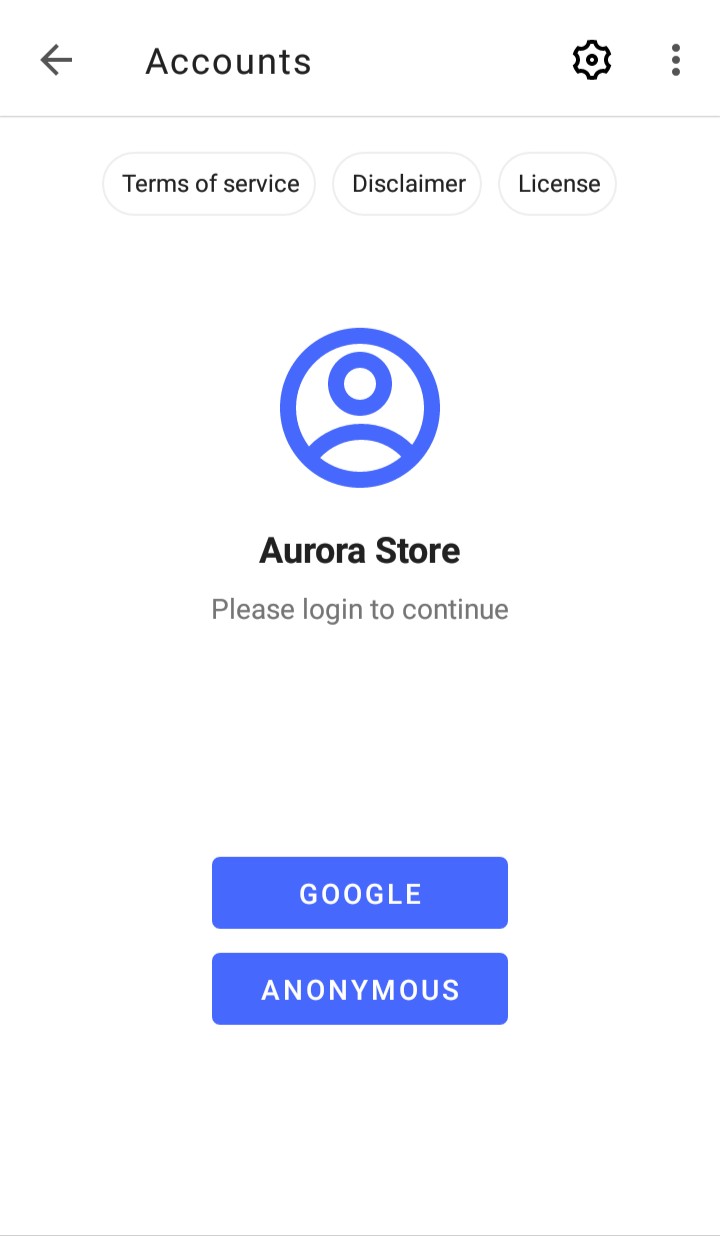Open the License information

[557, 183]
